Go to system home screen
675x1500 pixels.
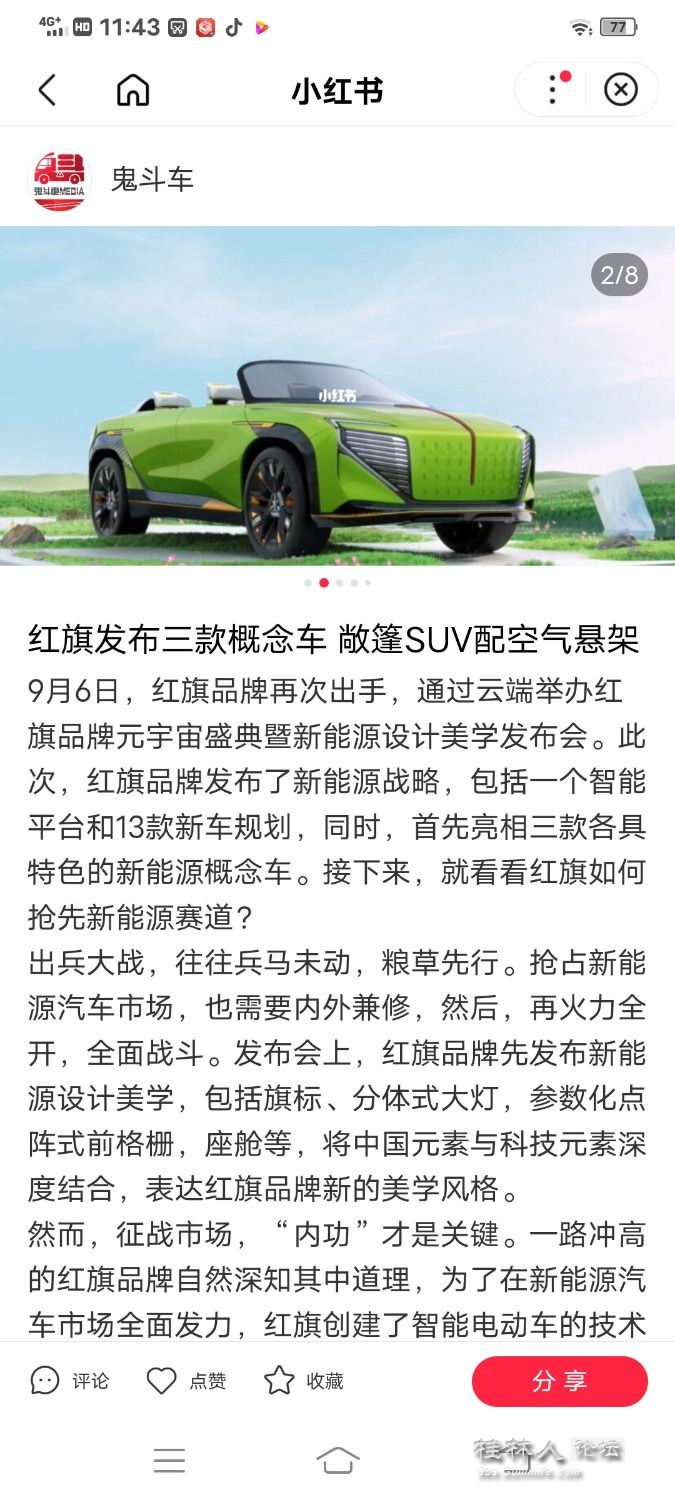tap(337, 1461)
